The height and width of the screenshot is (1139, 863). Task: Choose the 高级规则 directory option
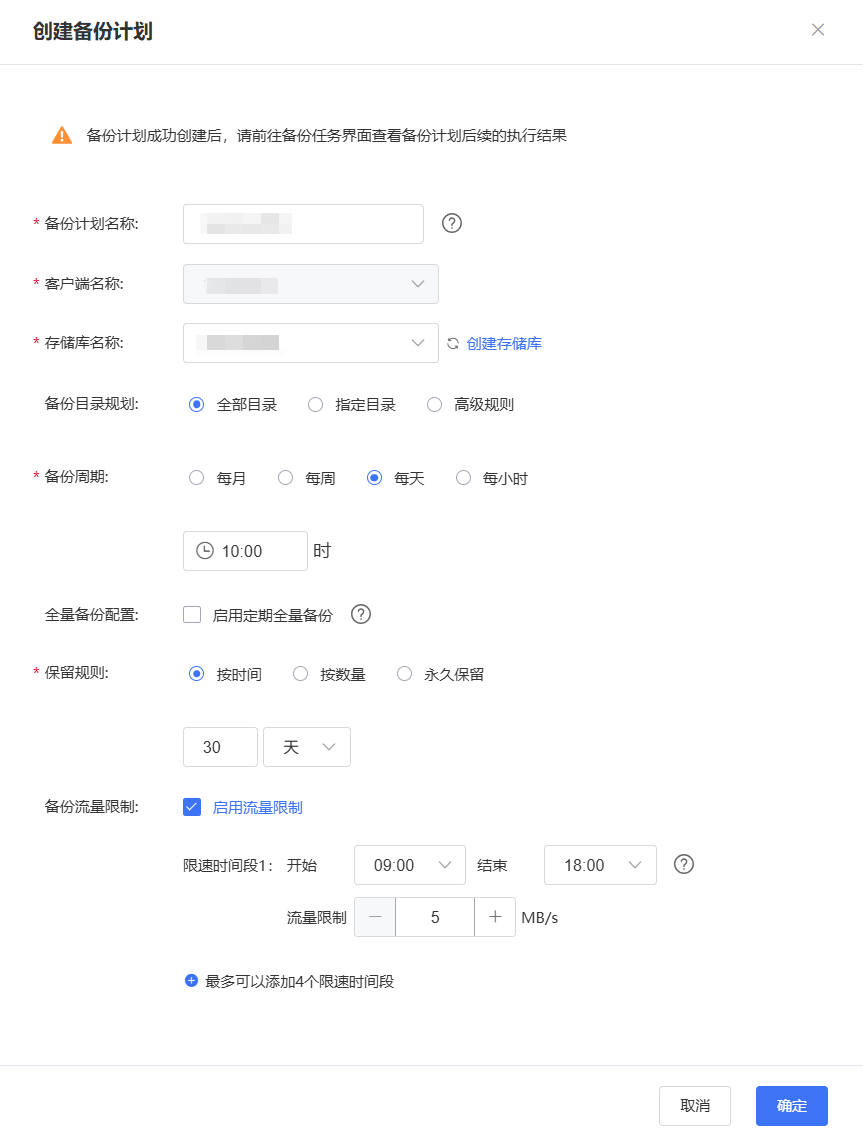click(435, 405)
